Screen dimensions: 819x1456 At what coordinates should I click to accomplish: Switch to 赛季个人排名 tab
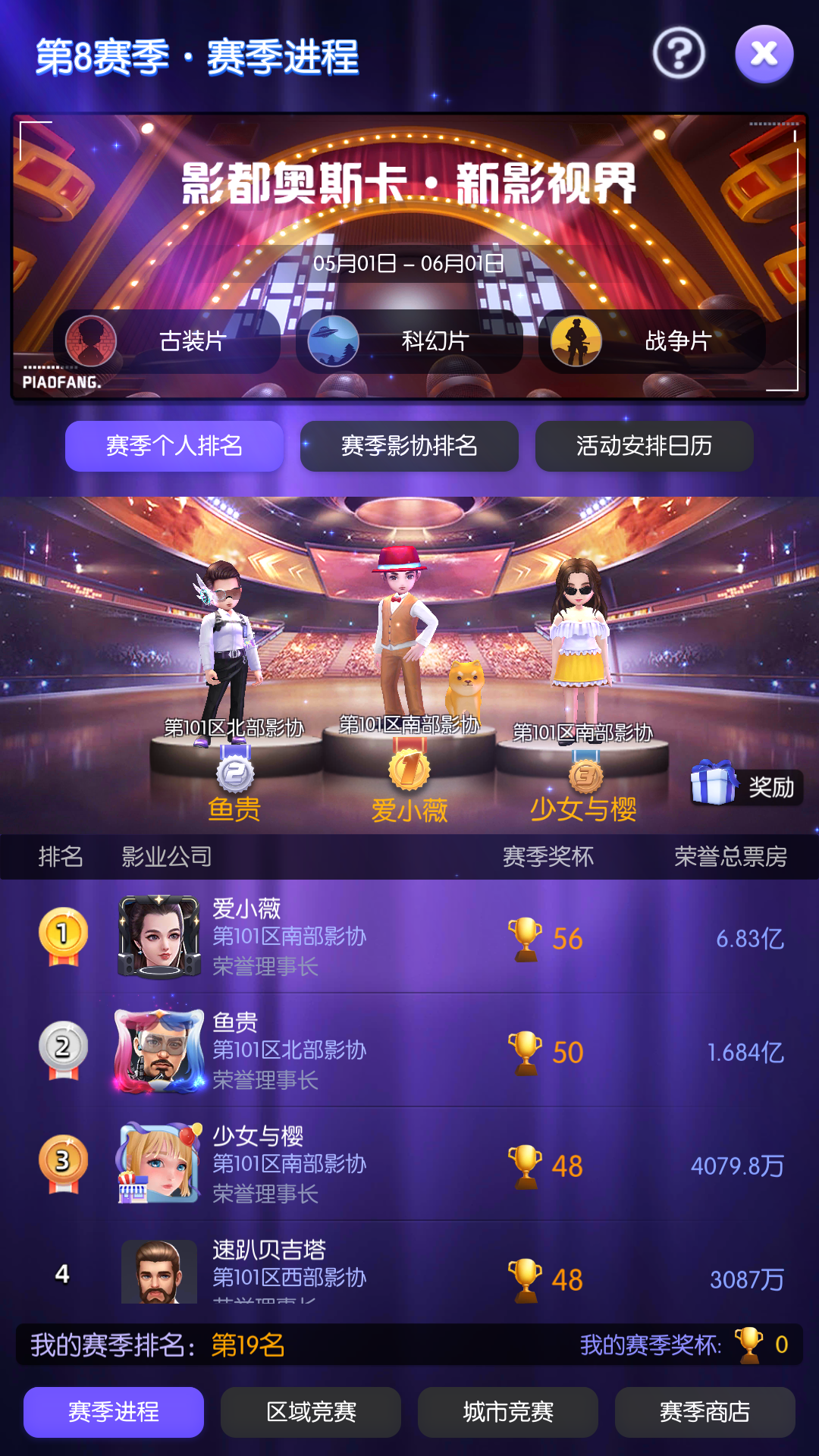click(x=174, y=446)
